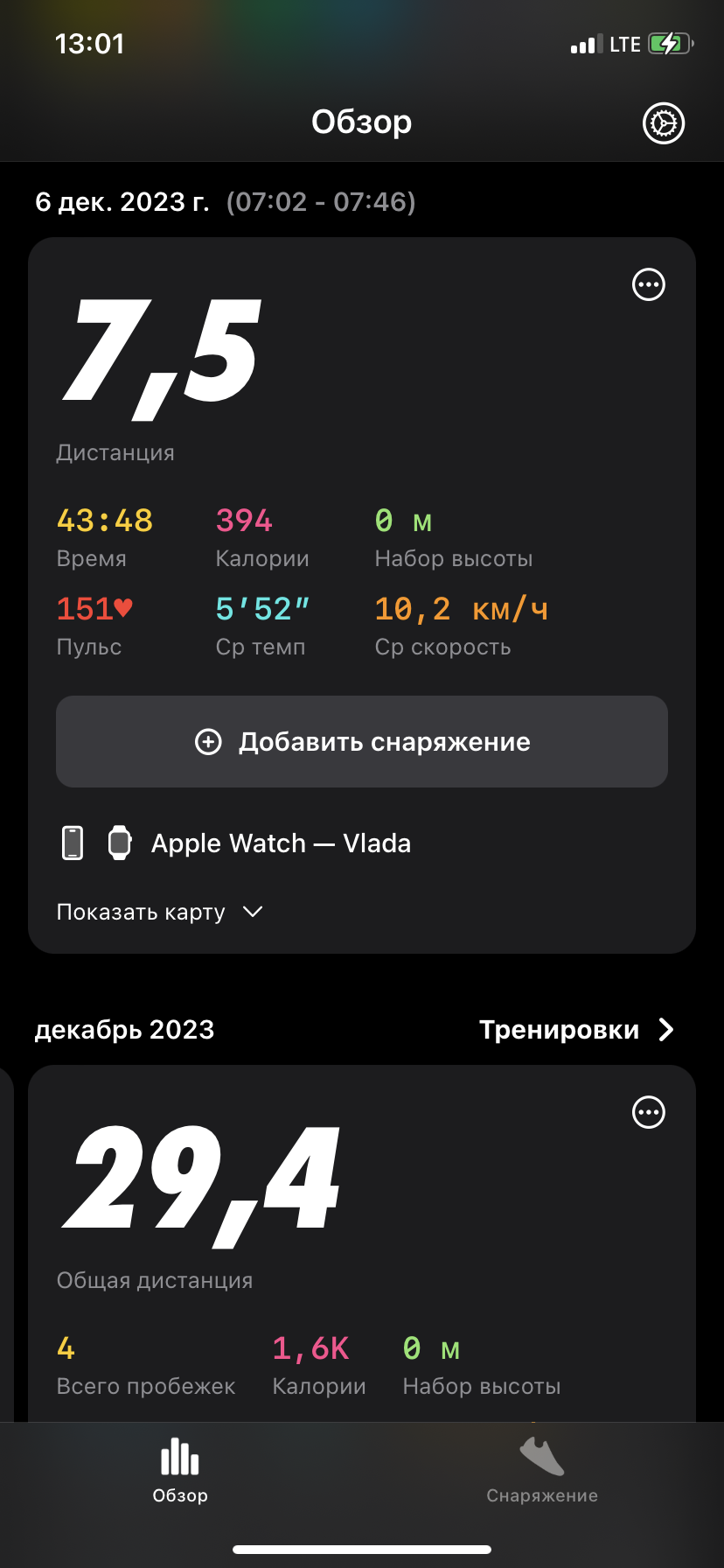Select the Обзор tab
724x1568 pixels.
point(180,1470)
